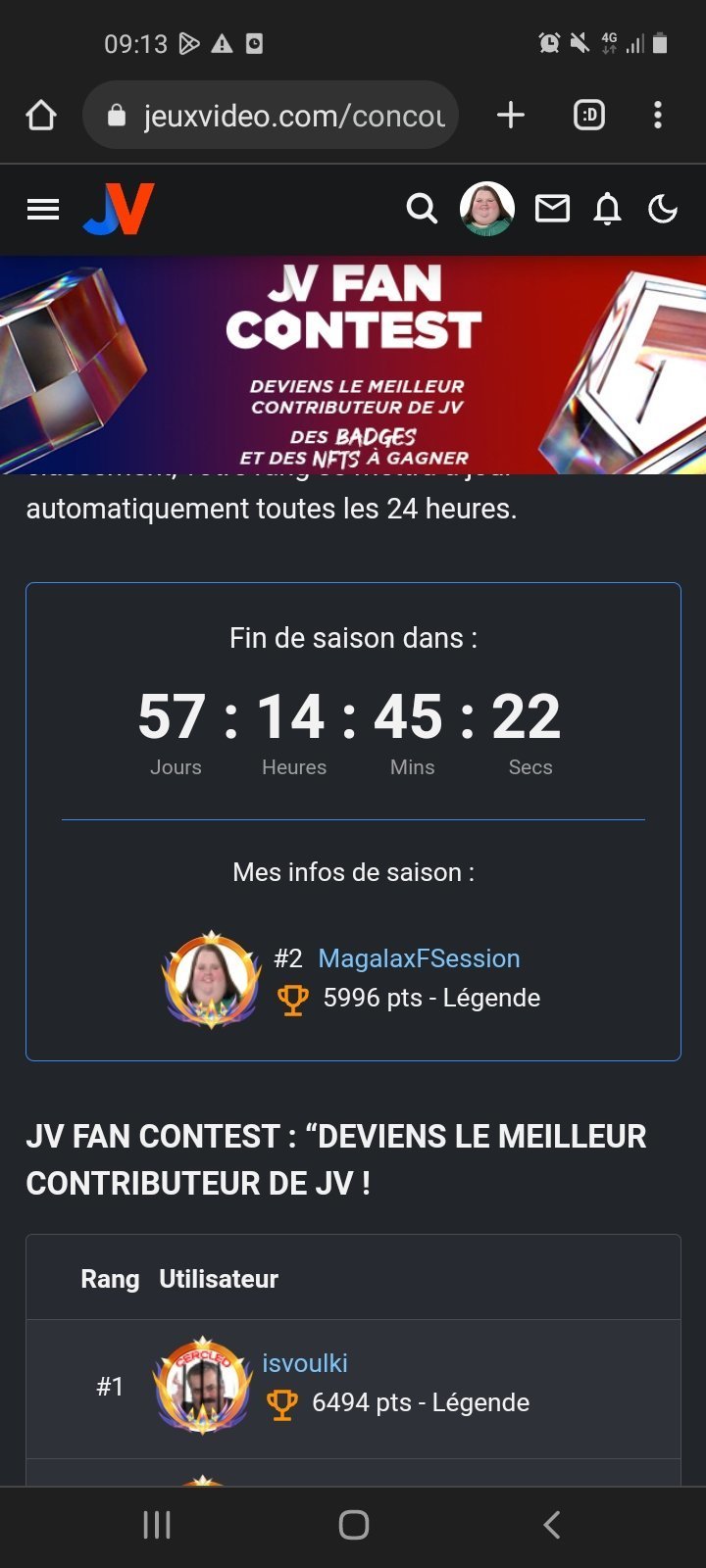Go back with system back button
The width and height of the screenshot is (706, 1568).
(x=551, y=1525)
